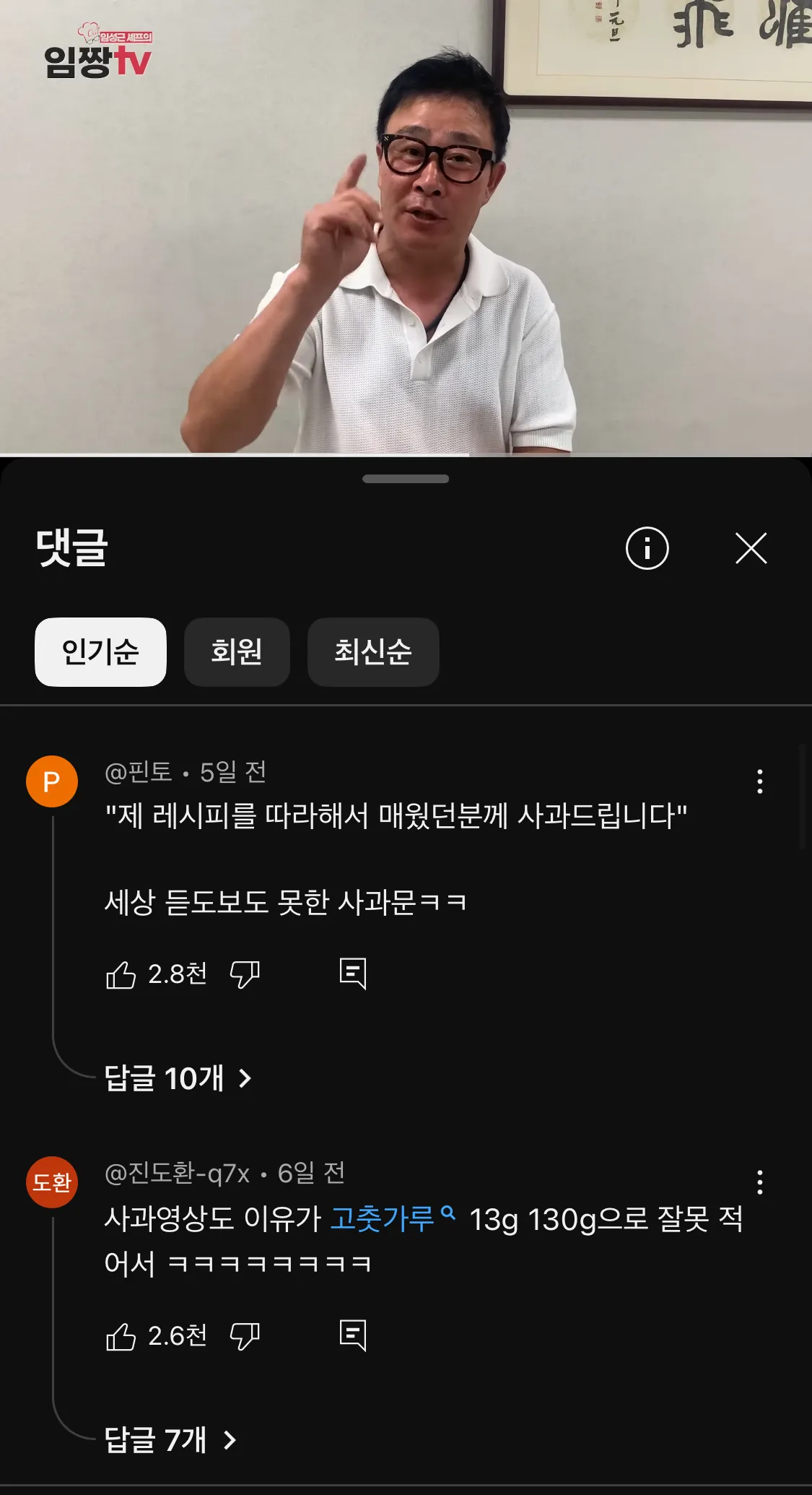The image size is (812, 1495).
Task: Open the comments info icon
Action: (x=648, y=549)
